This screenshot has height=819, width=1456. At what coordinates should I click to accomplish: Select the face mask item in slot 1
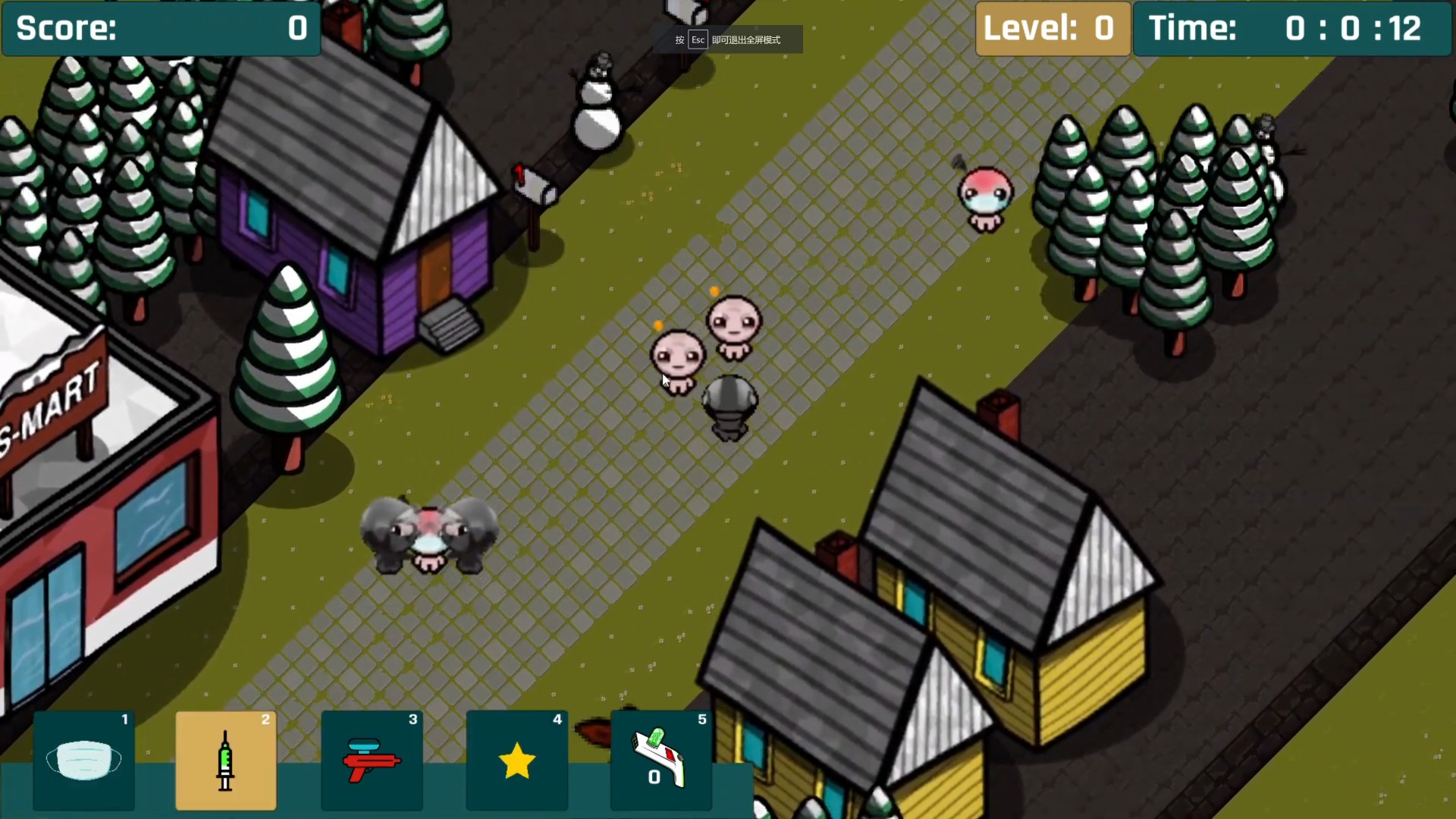coord(83,761)
